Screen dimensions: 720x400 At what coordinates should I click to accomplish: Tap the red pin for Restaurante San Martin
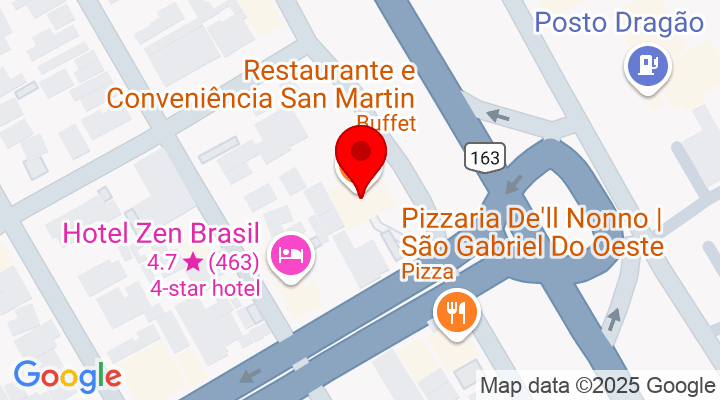[x=360, y=160]
